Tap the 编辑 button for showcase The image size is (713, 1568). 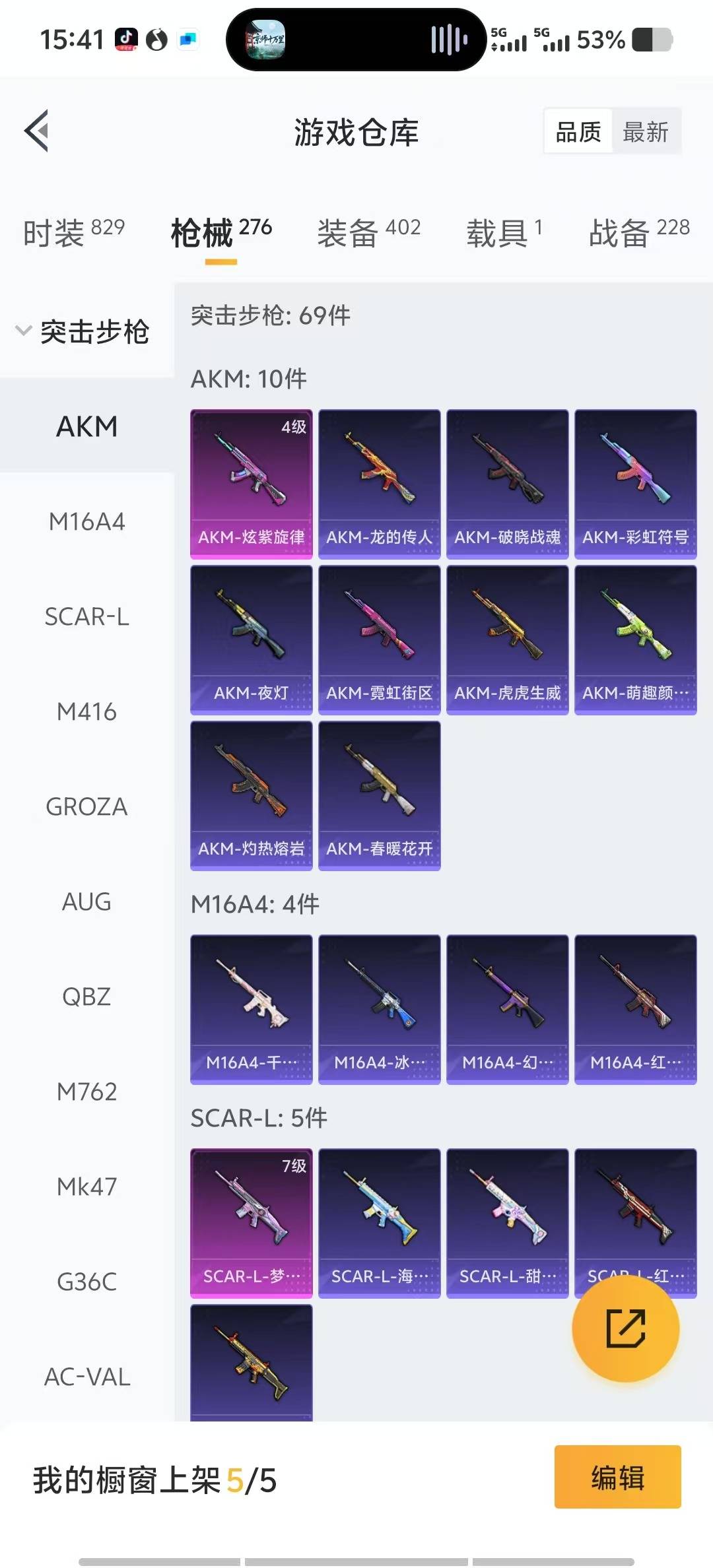[617, 1478]
